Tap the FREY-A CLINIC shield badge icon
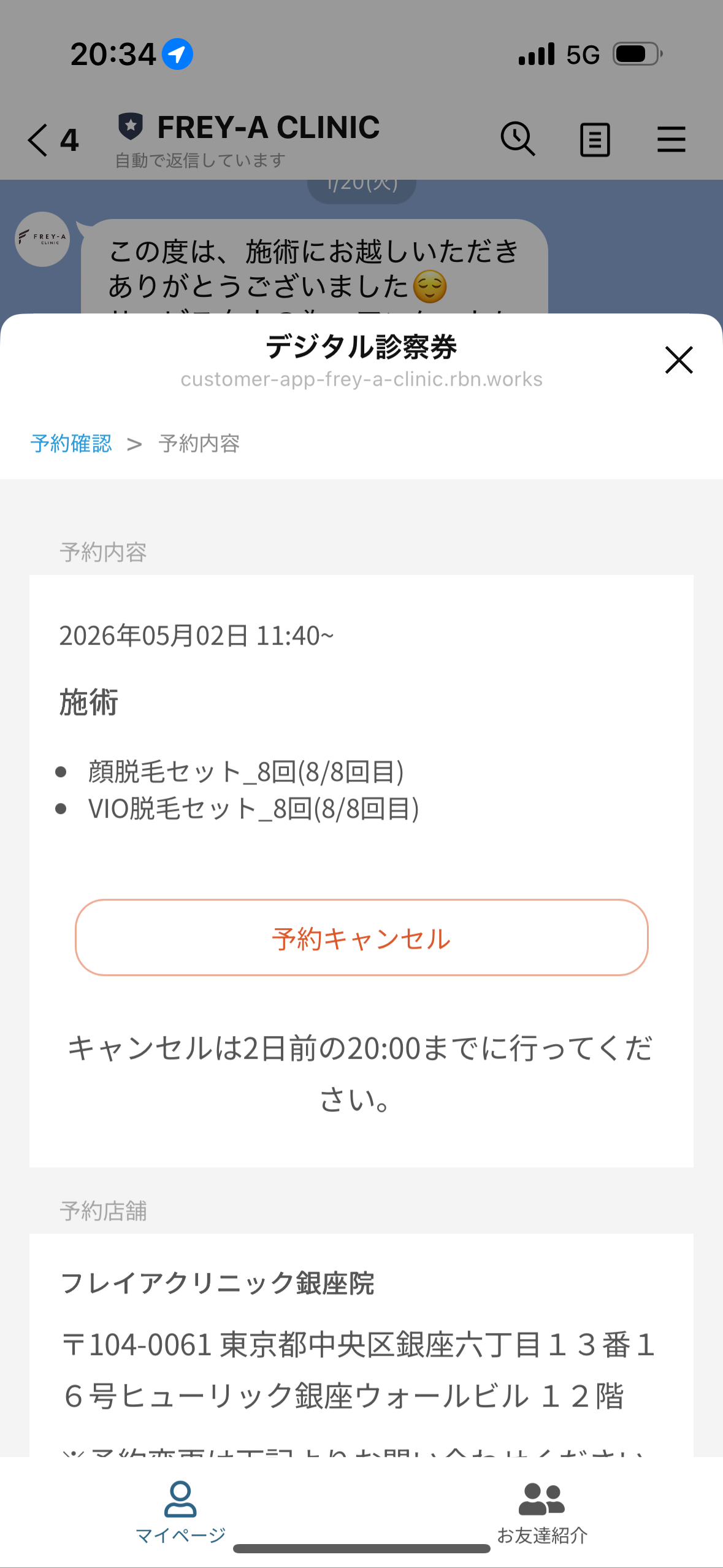 pyautogui.click(x=132, y=128)
